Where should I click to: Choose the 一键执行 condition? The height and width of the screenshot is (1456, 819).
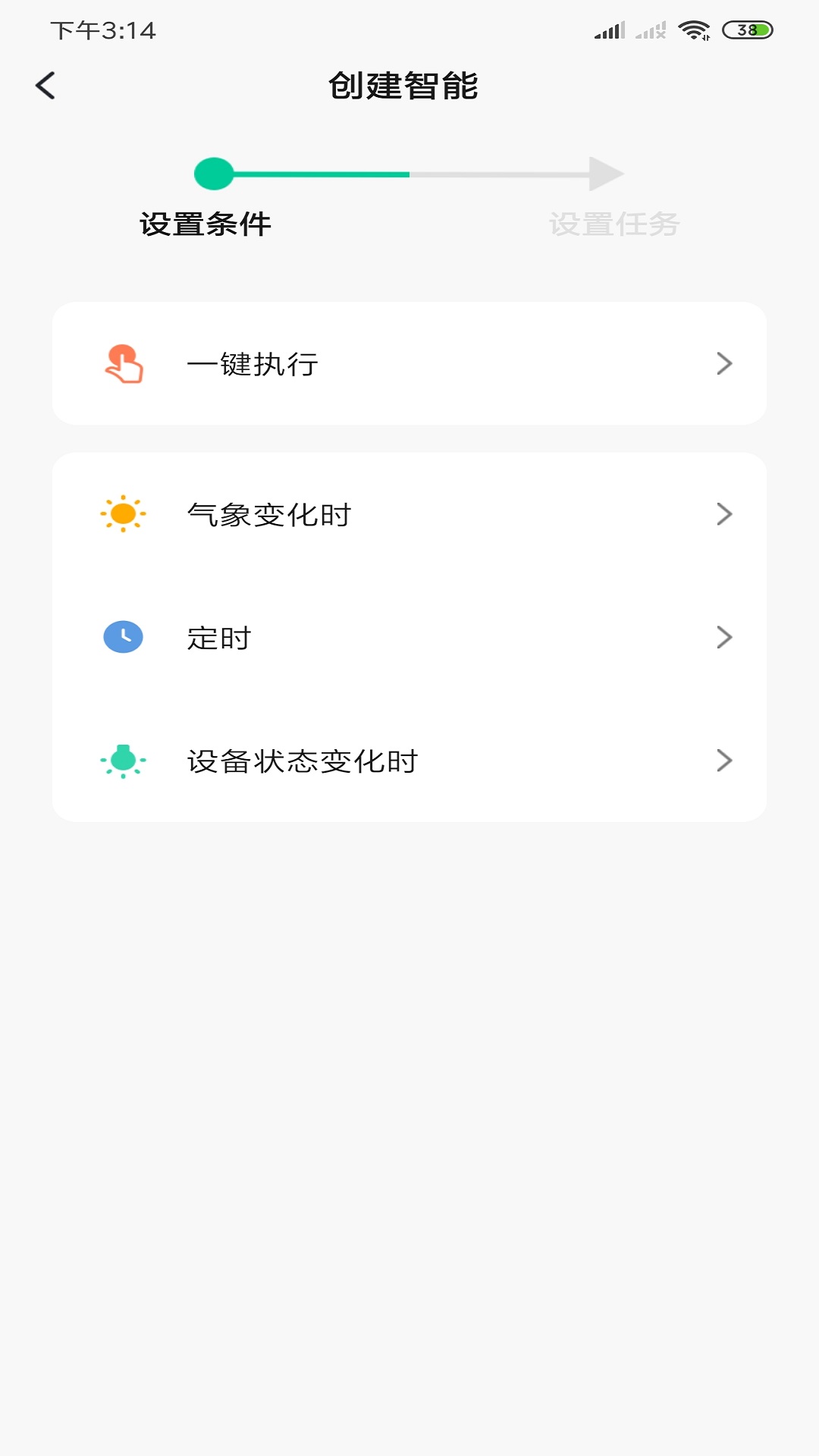(409, 363)
